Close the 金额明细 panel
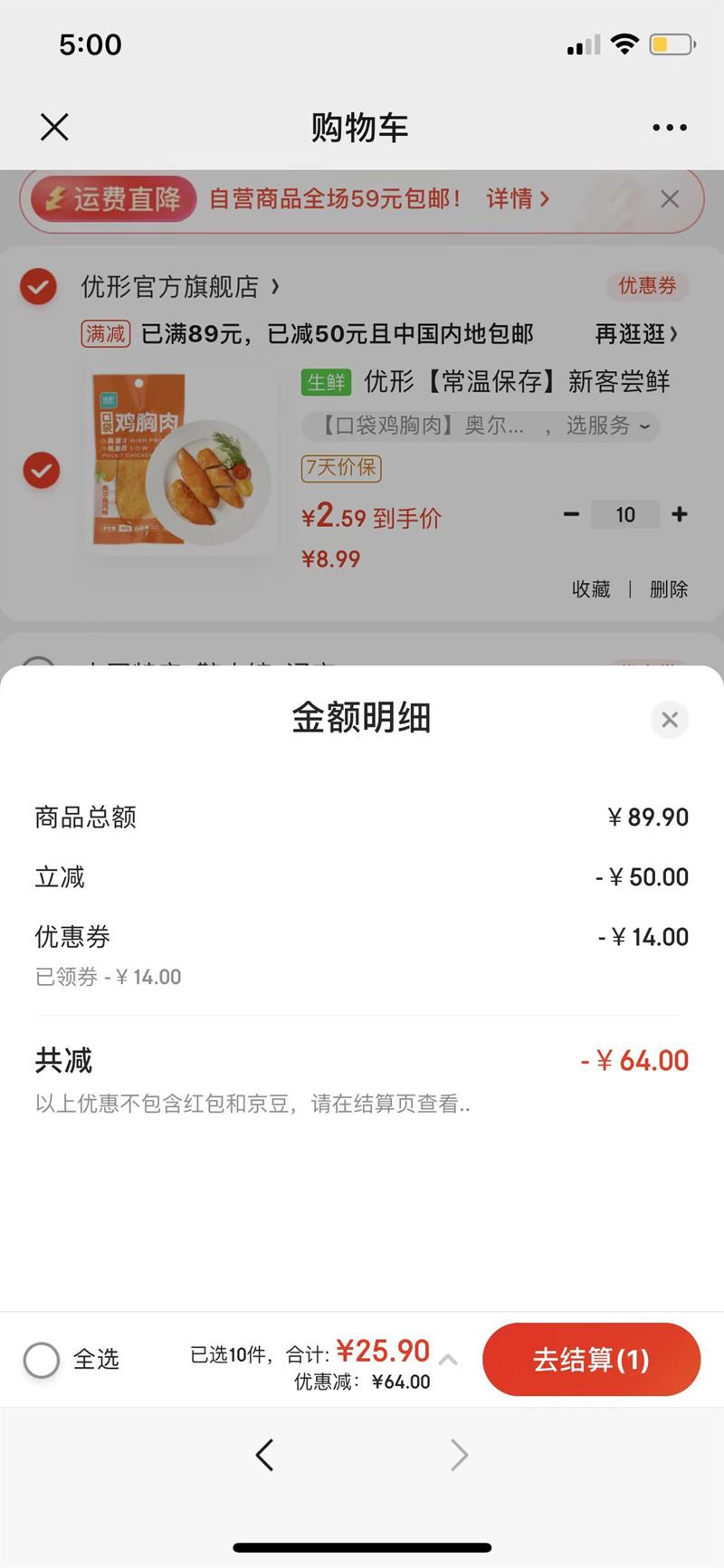 670,720
